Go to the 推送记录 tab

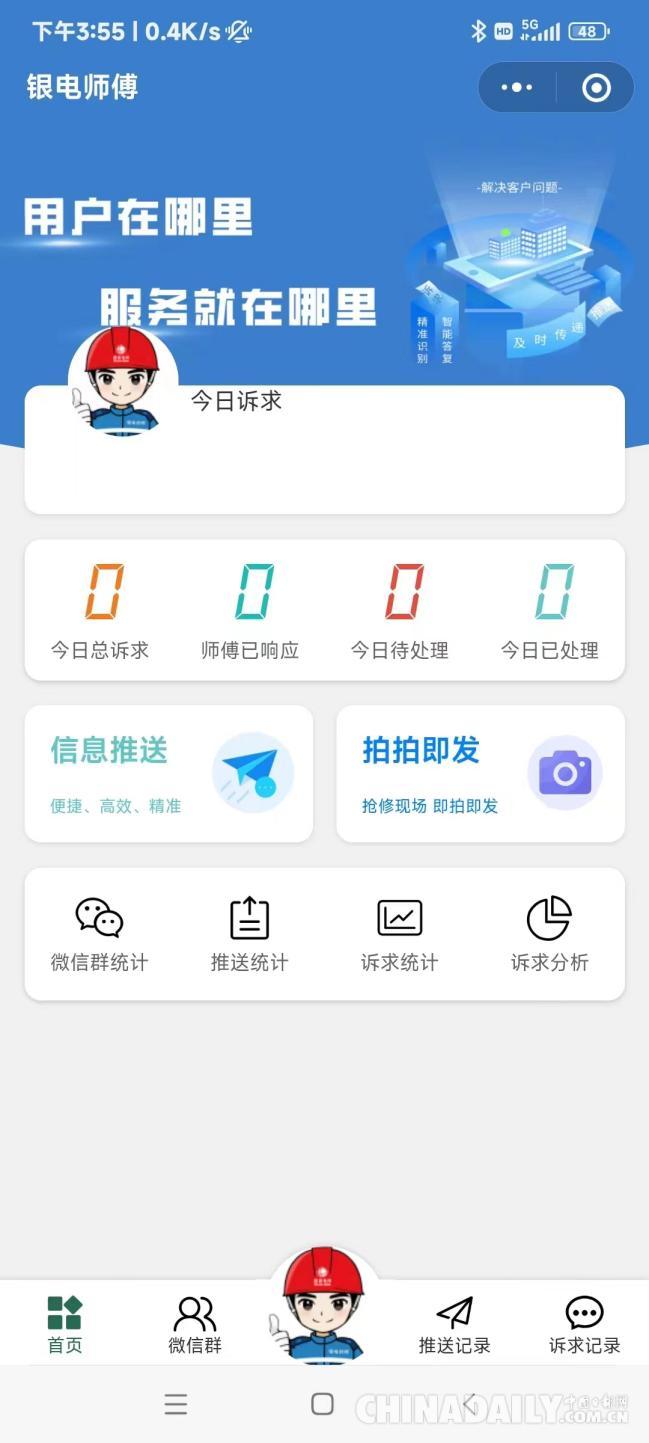point(454,1324)
